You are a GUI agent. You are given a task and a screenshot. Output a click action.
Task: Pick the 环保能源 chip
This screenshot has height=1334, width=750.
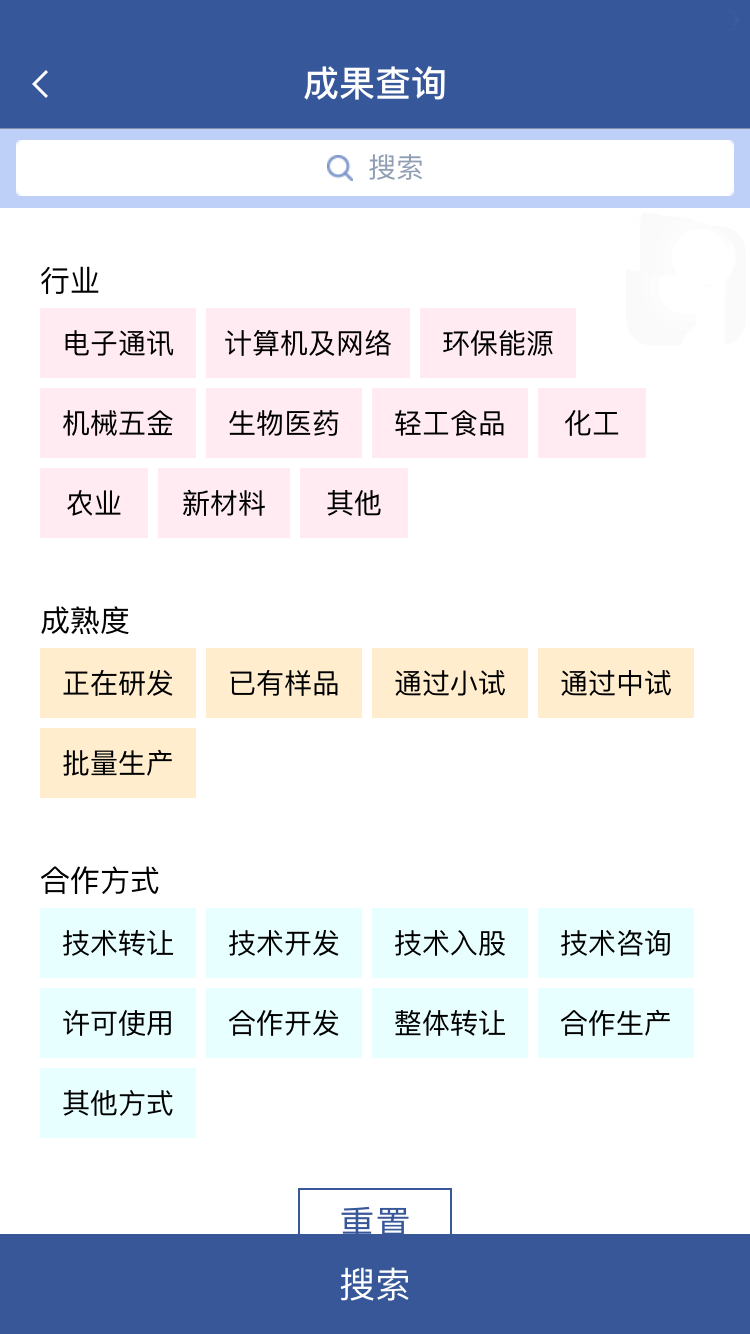[x=498, y=343]
